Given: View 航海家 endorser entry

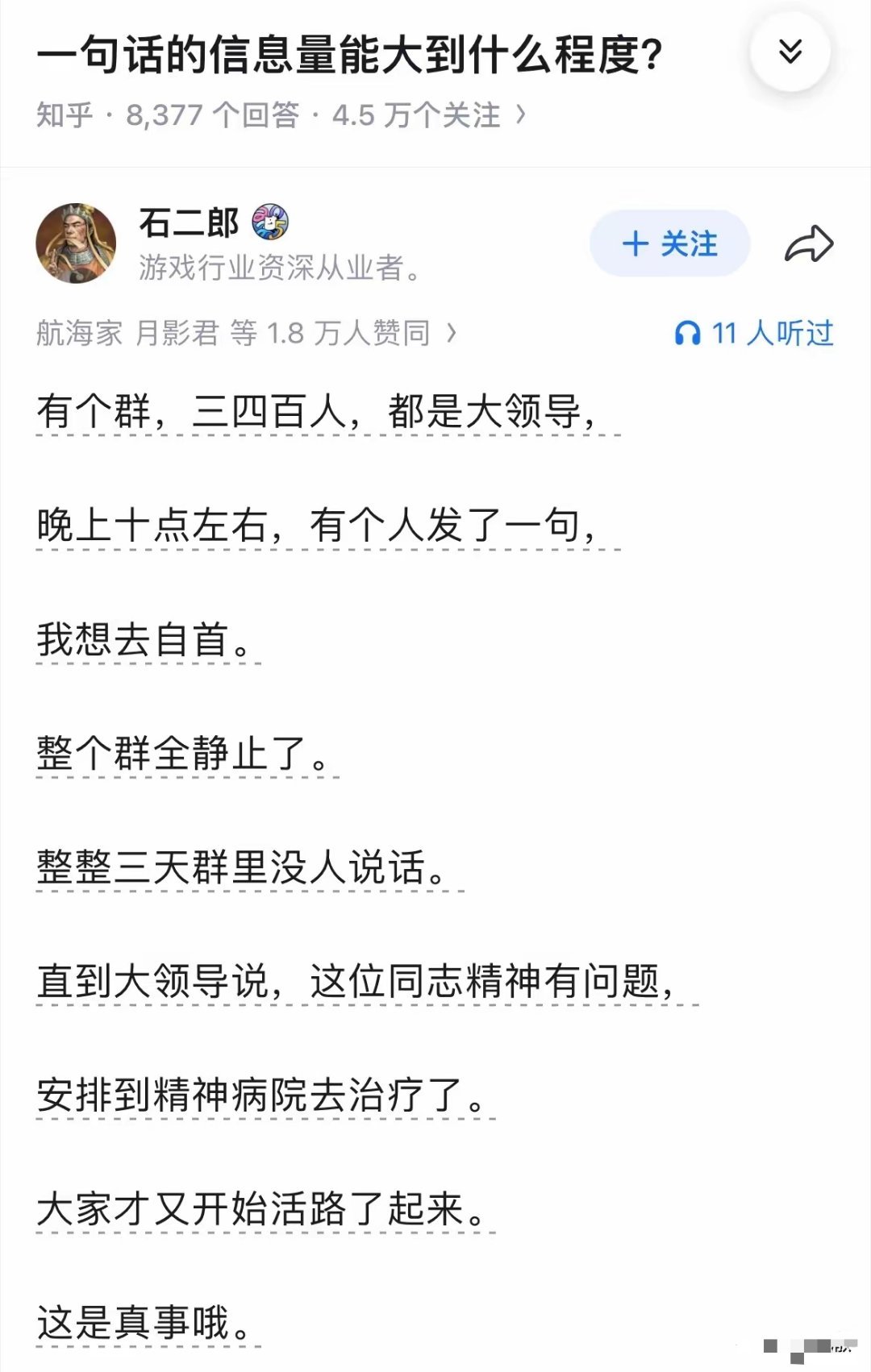Looking at the screenshot, I should click(x=80, y=335).
